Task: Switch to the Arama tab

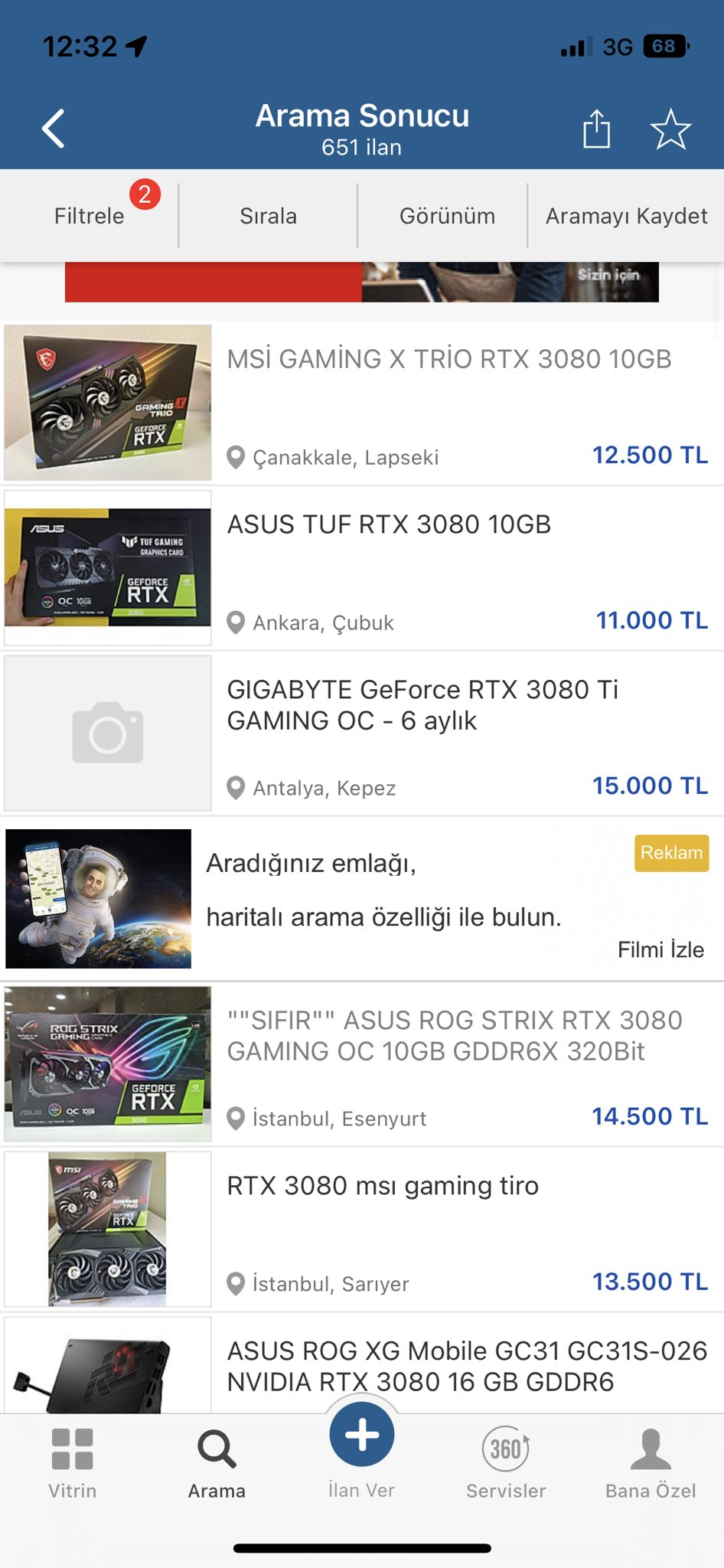Action: point(217,1463)
